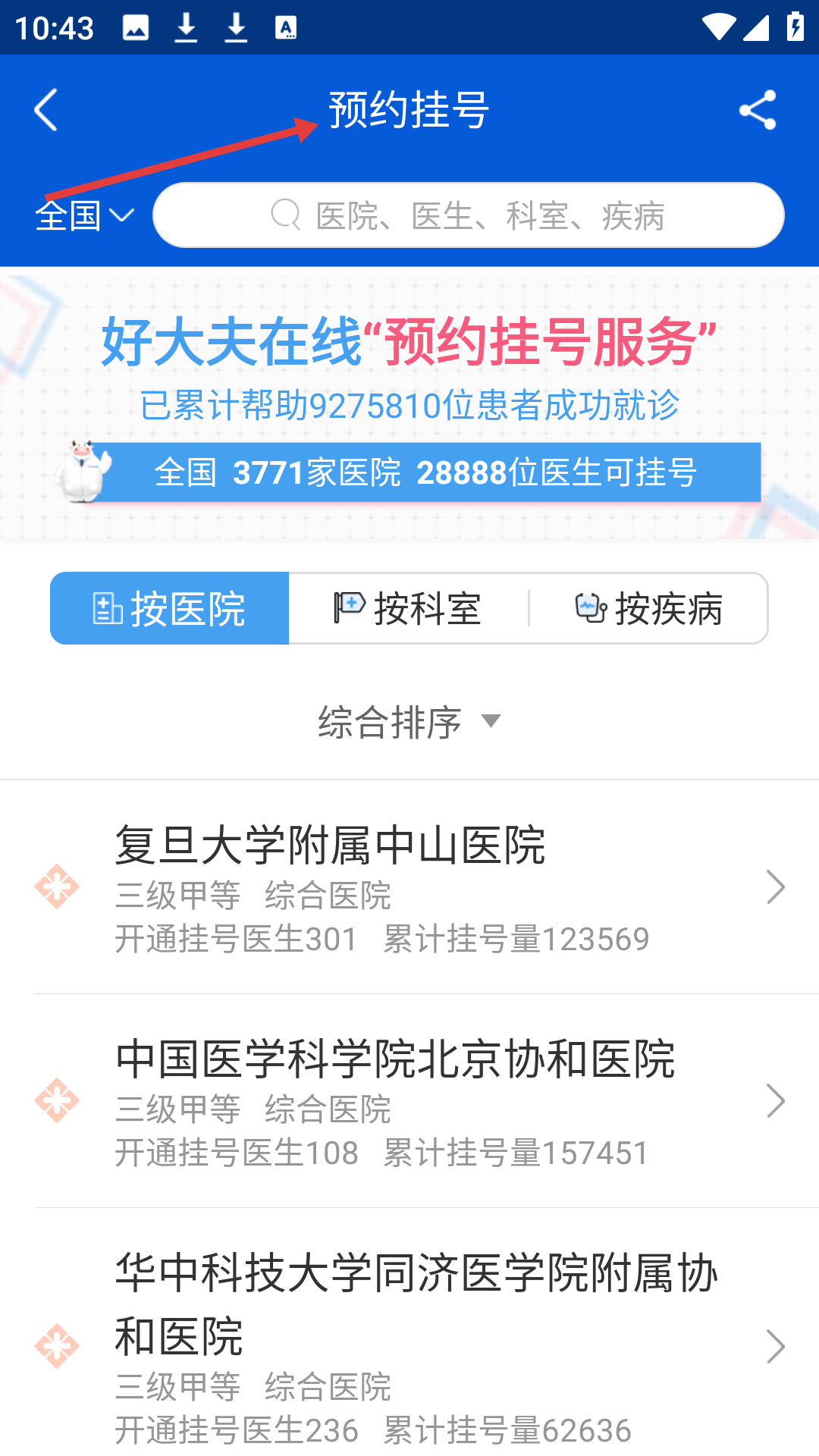
Task: Open 中国医学科学院北京协和医院
Action: coord(409,1100)
